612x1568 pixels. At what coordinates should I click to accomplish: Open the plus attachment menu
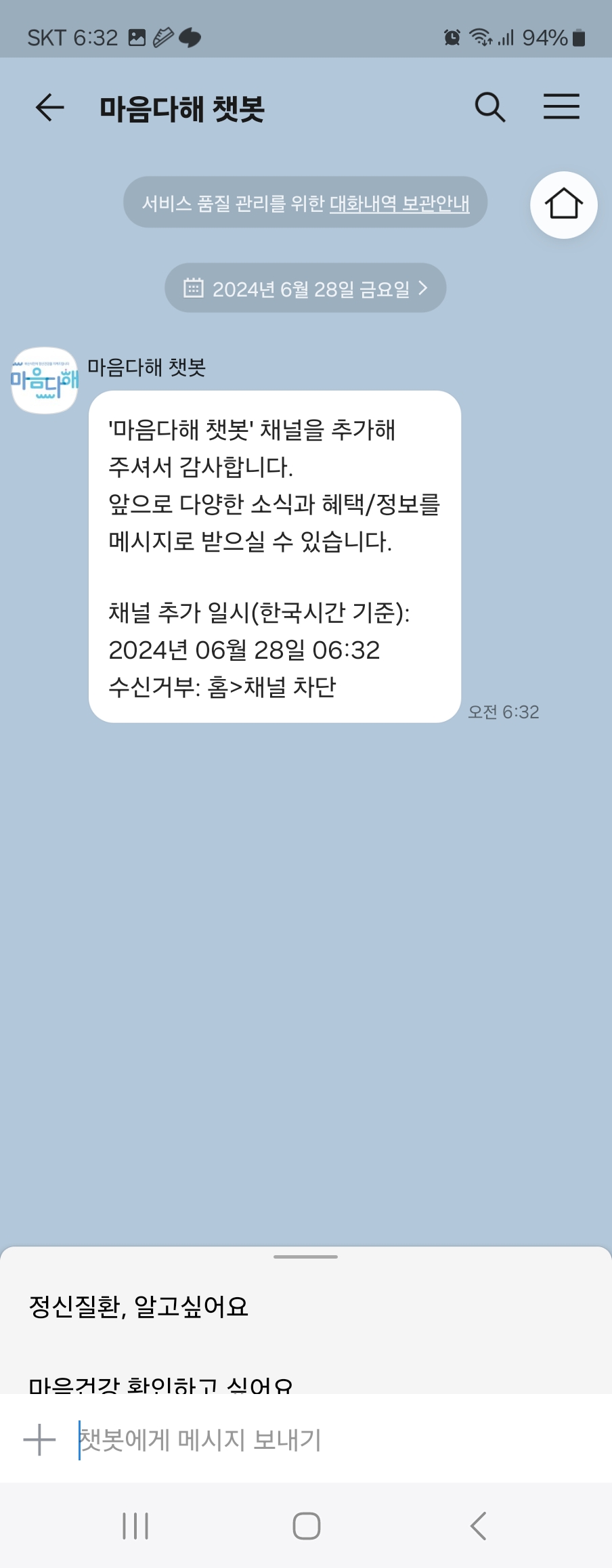(39, 1439)
